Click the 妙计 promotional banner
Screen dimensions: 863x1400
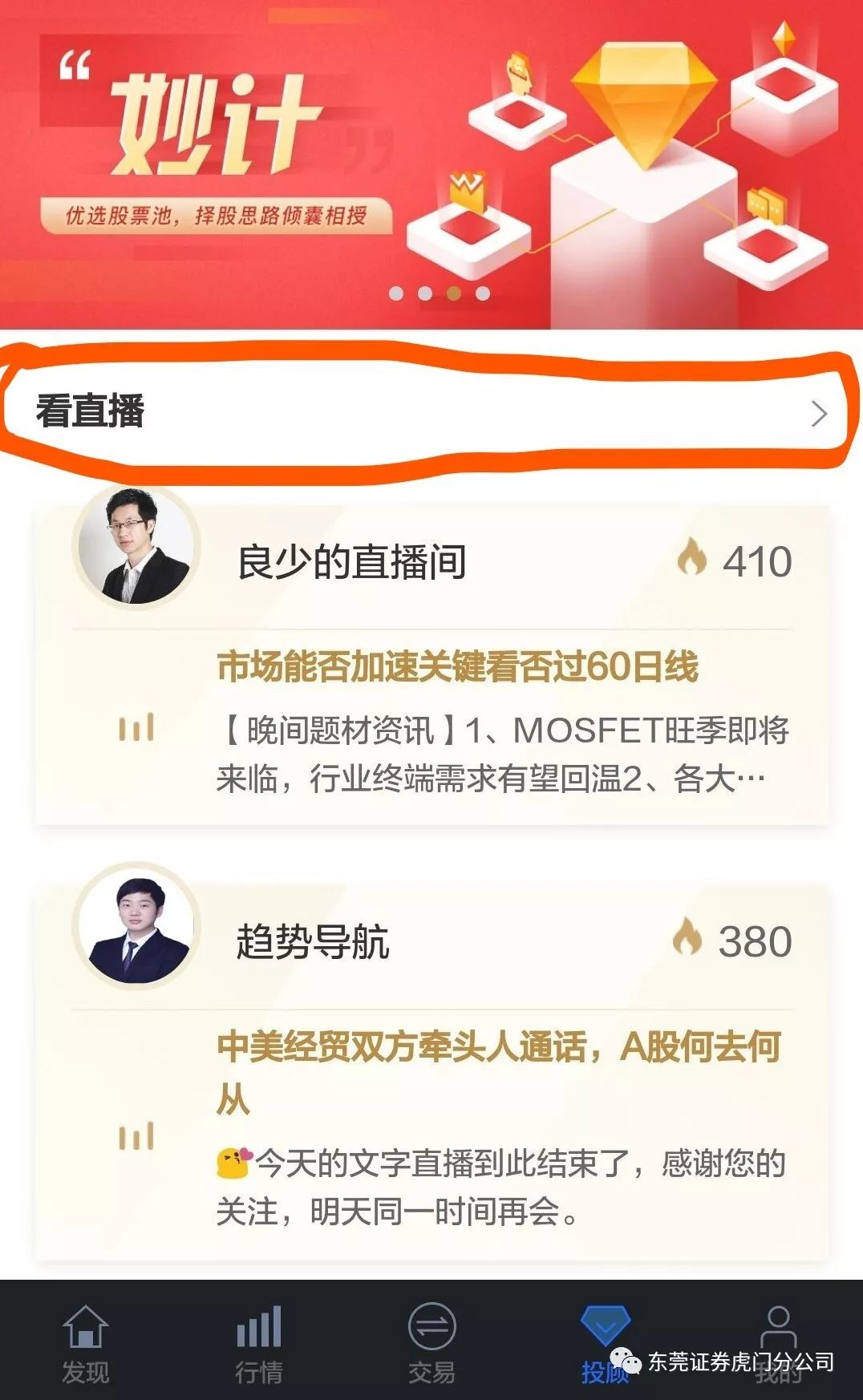coord(431,160)
